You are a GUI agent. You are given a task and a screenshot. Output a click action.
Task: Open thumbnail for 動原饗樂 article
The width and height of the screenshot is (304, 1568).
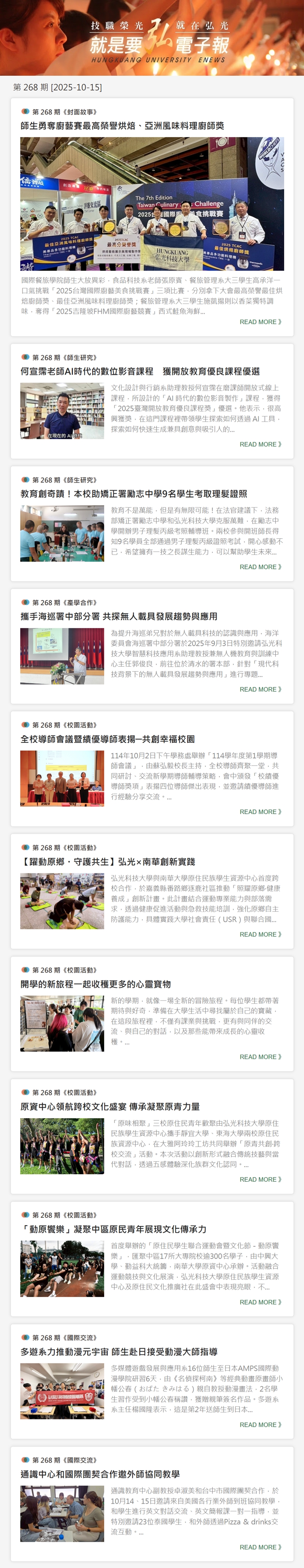(x=62, y=1268)
